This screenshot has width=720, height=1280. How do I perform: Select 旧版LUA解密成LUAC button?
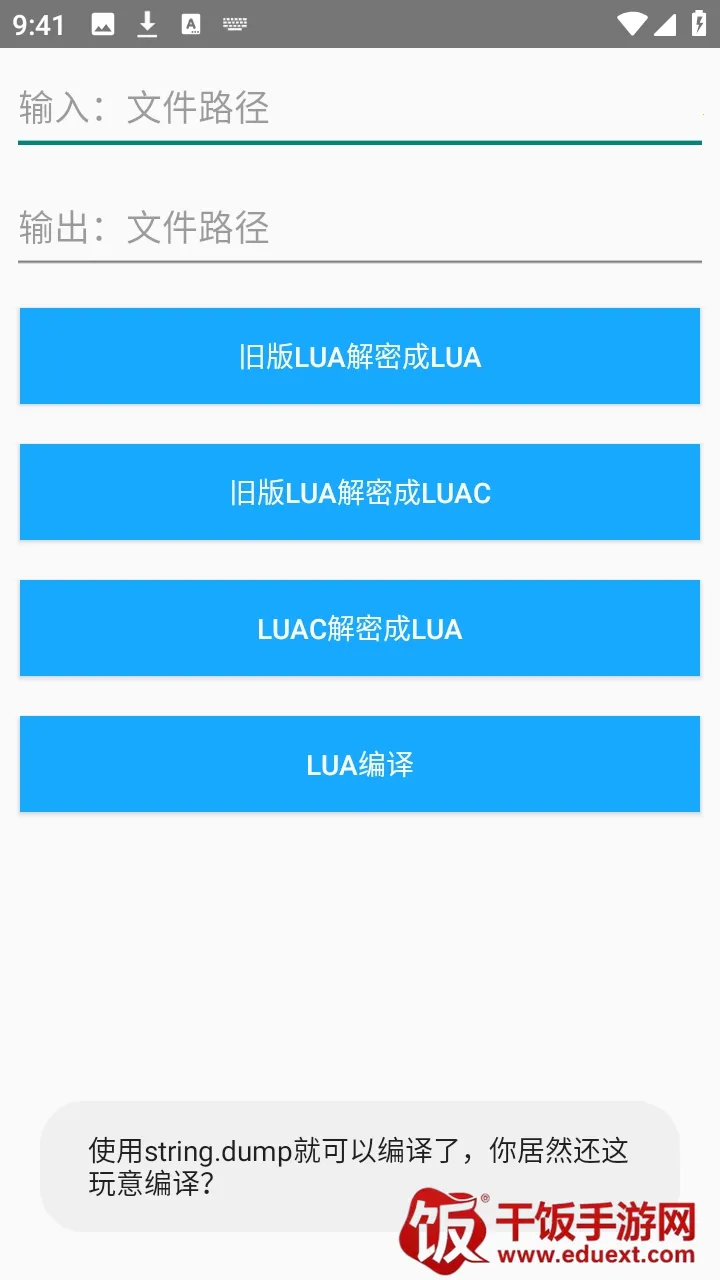pyautogui.click(x=360, y=492)
